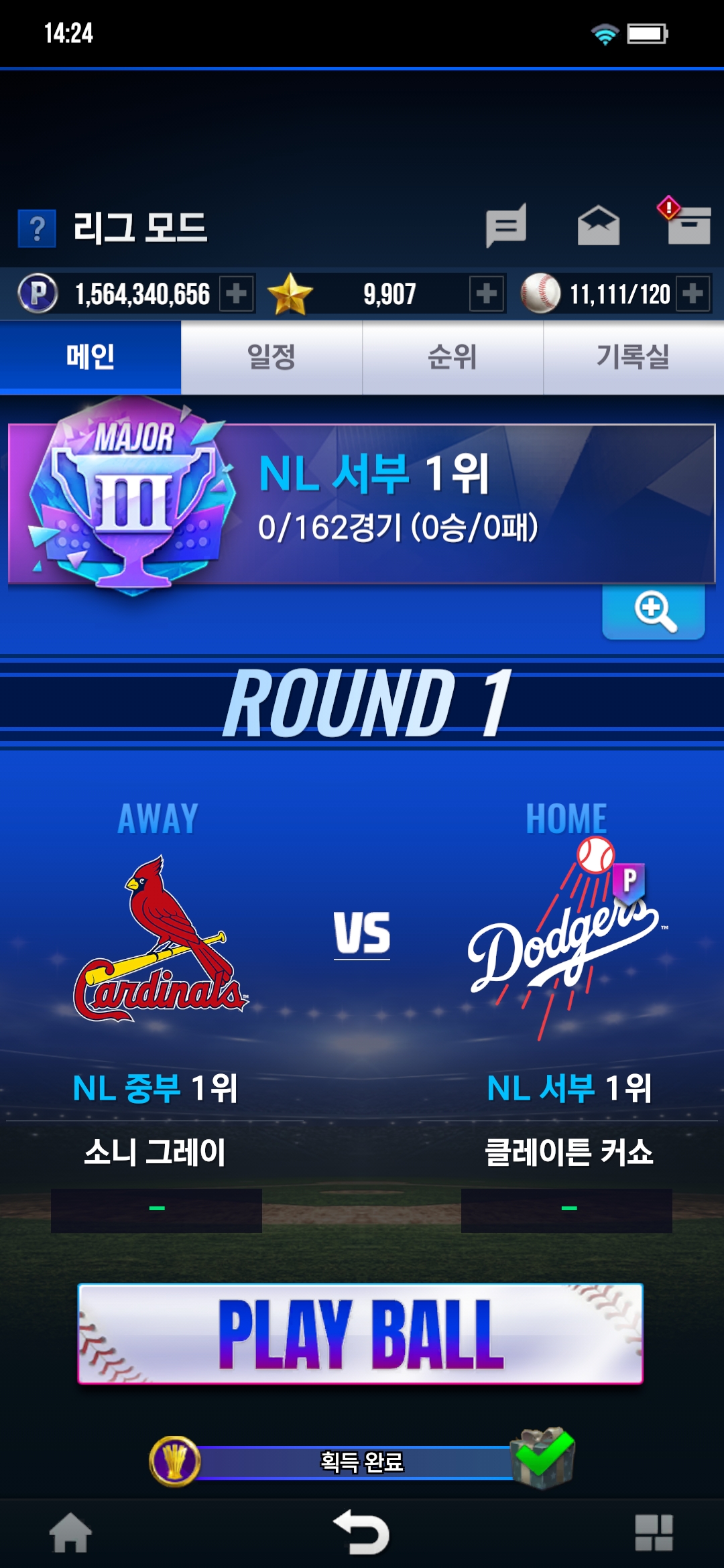Go to the home screen icon
Image resolution: width=724 pixels, height=1568 pixels.
point(70,1533)
